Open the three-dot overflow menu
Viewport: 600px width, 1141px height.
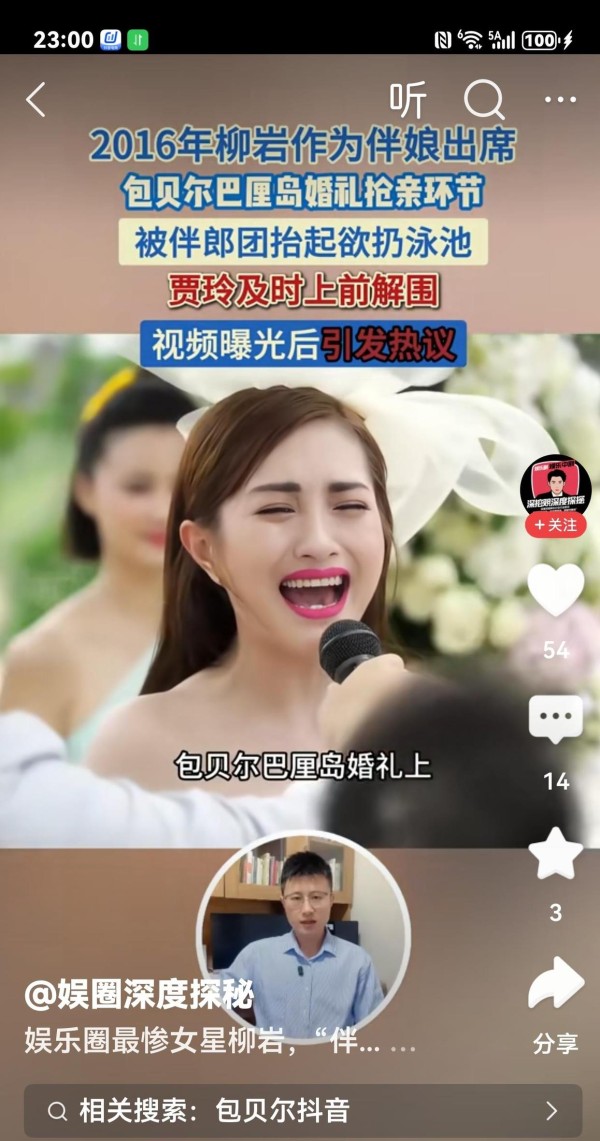coord(560,100)
